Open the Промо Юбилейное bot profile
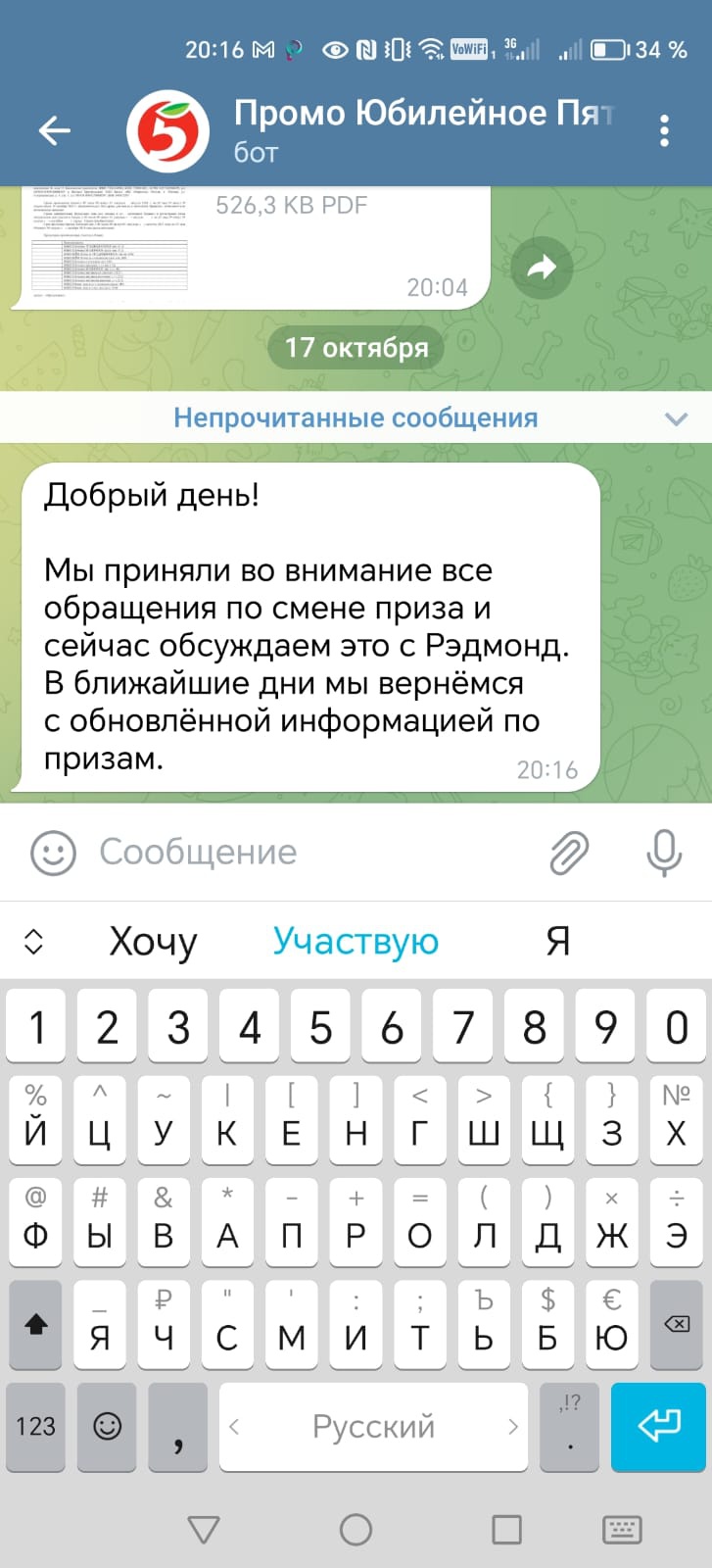The image size is (712, 1568). tap(421, 130)
